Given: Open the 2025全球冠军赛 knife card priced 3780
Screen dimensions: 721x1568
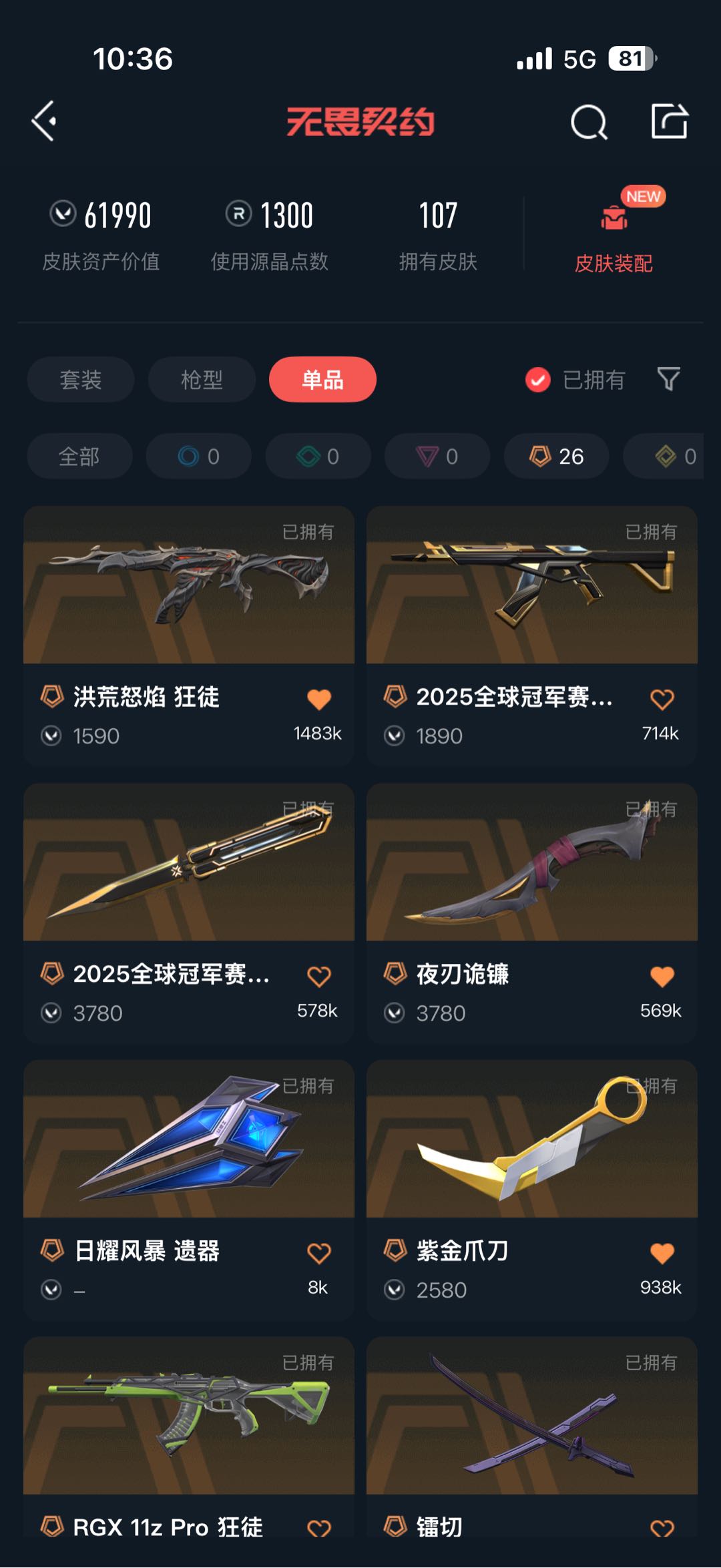Looking at the screenshot, I should (x=189, y=912).
